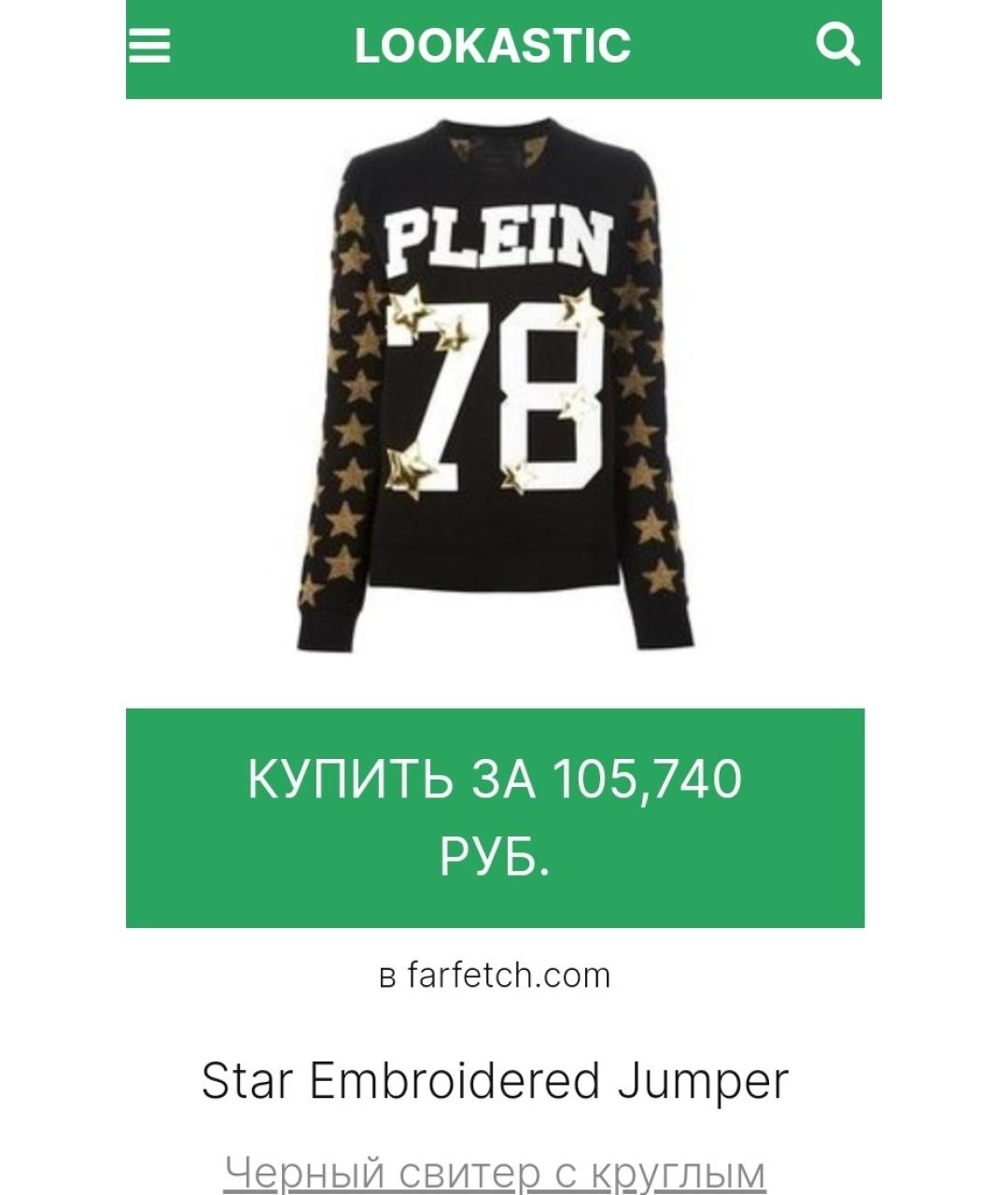Image resolution: width=1008 pixels, height=1195 pixels.
Task: Open the search magnifier icon
Action: coord(837,44)
